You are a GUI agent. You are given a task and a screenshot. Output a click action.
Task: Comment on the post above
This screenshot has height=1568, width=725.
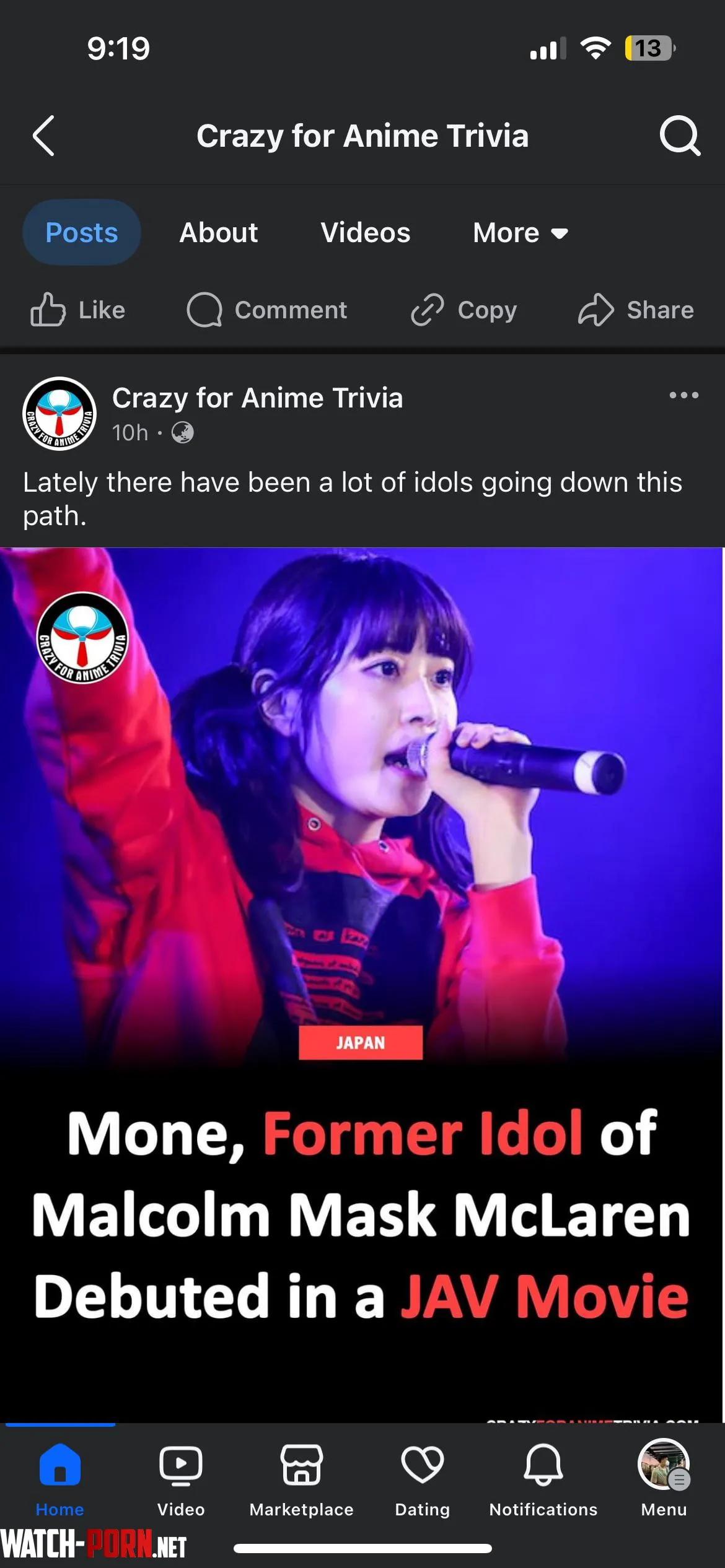click(267, 310)
